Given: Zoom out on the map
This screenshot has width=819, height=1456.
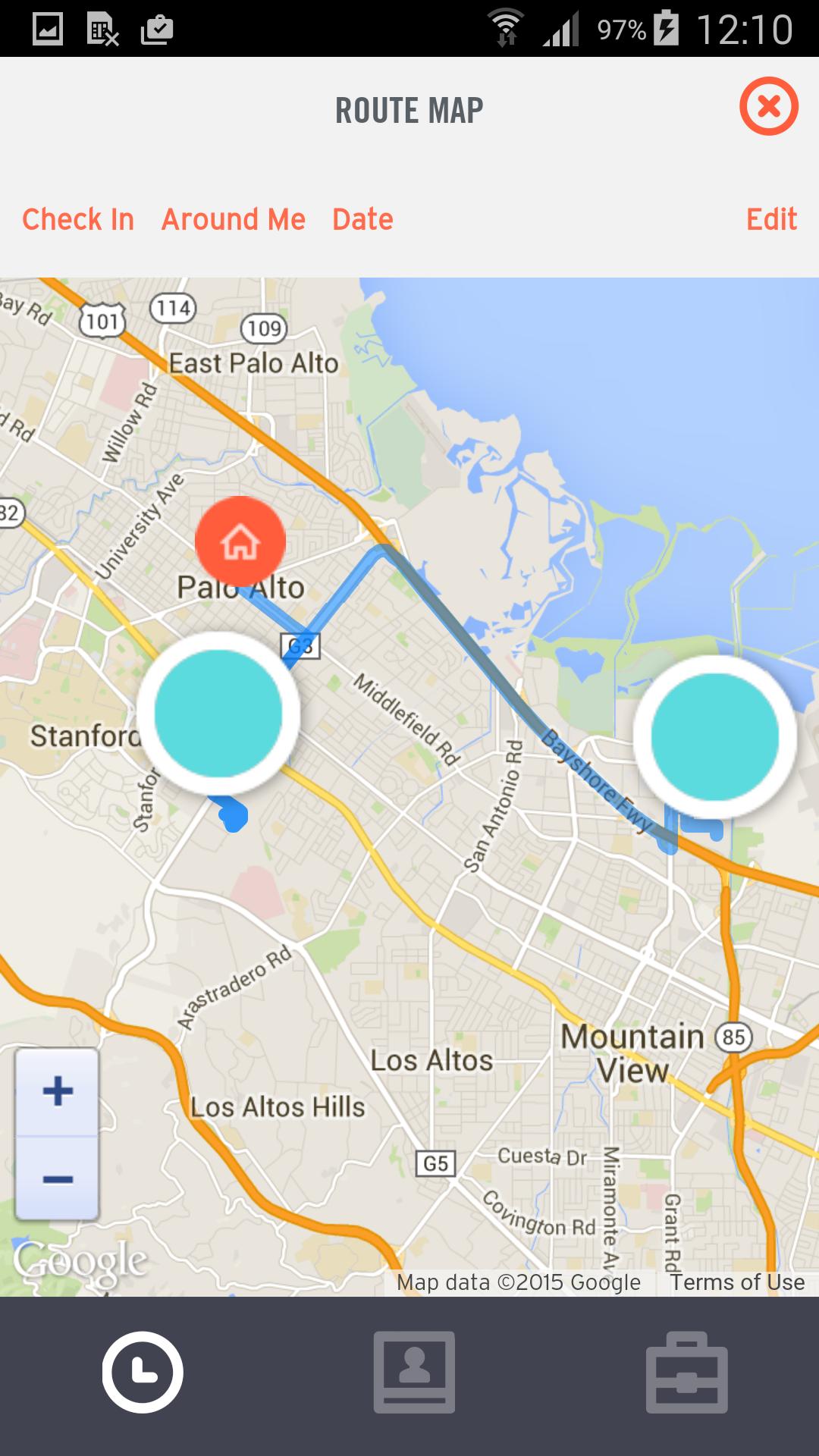Looking at the screenshot, I should point(58,1179).
